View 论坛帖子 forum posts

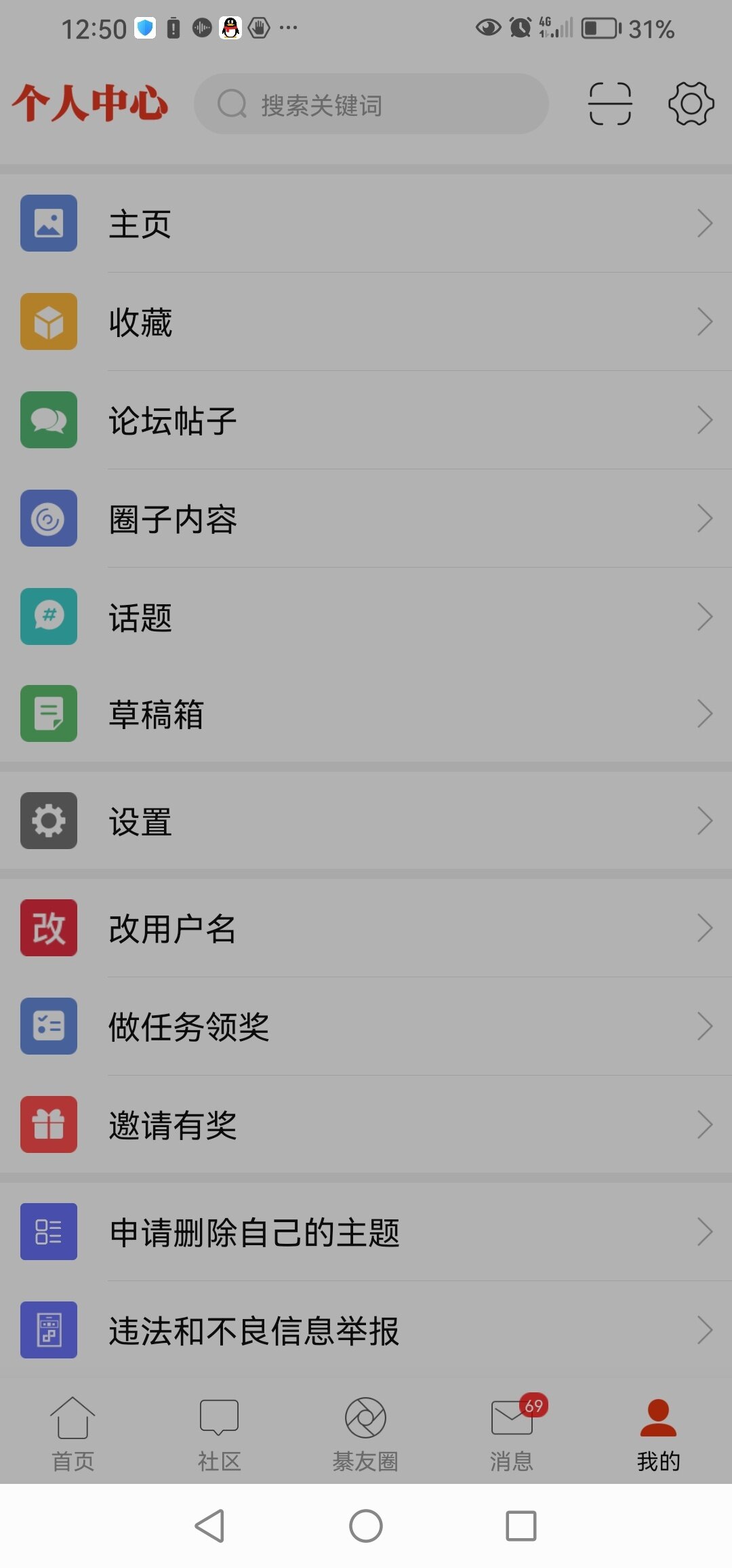pos(366,420)
